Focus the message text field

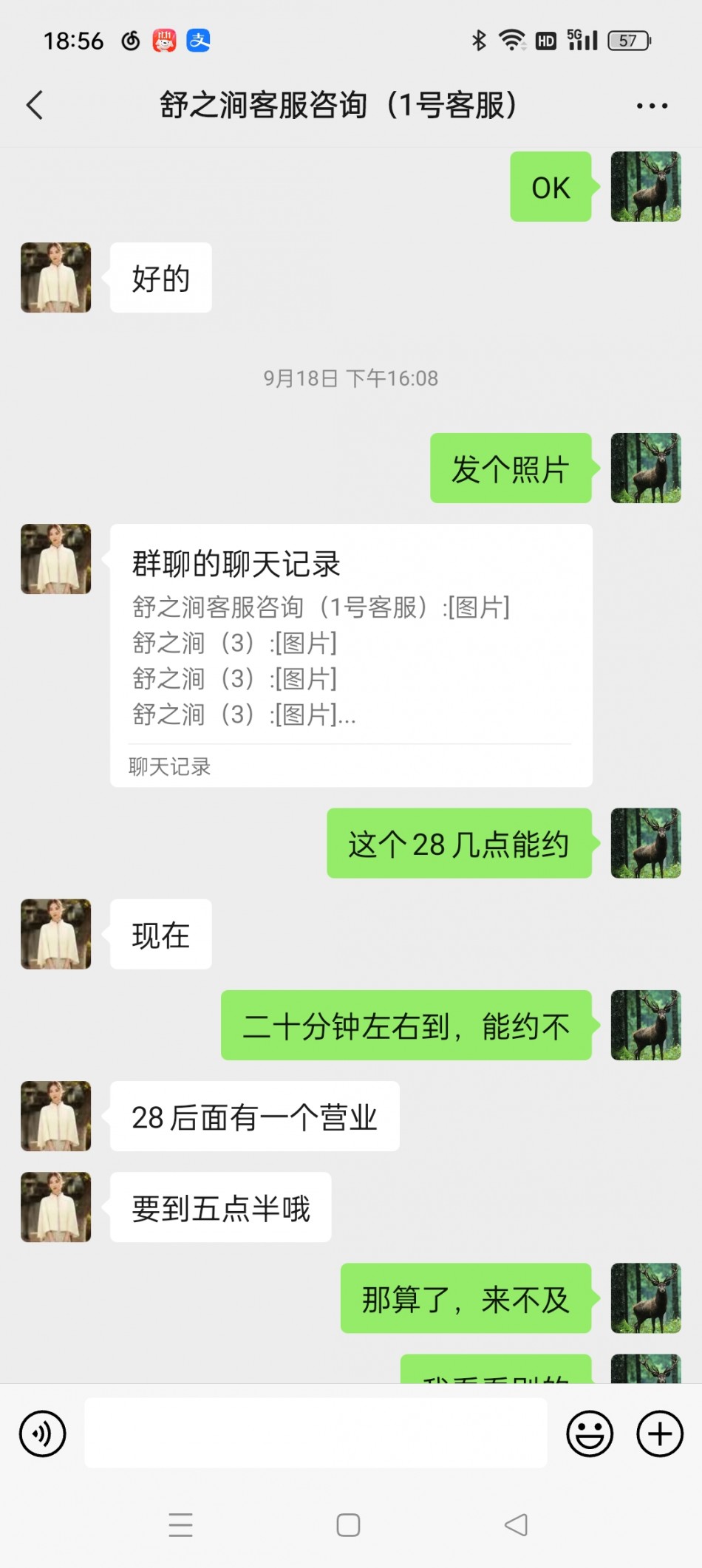[x=316, y=1432]
